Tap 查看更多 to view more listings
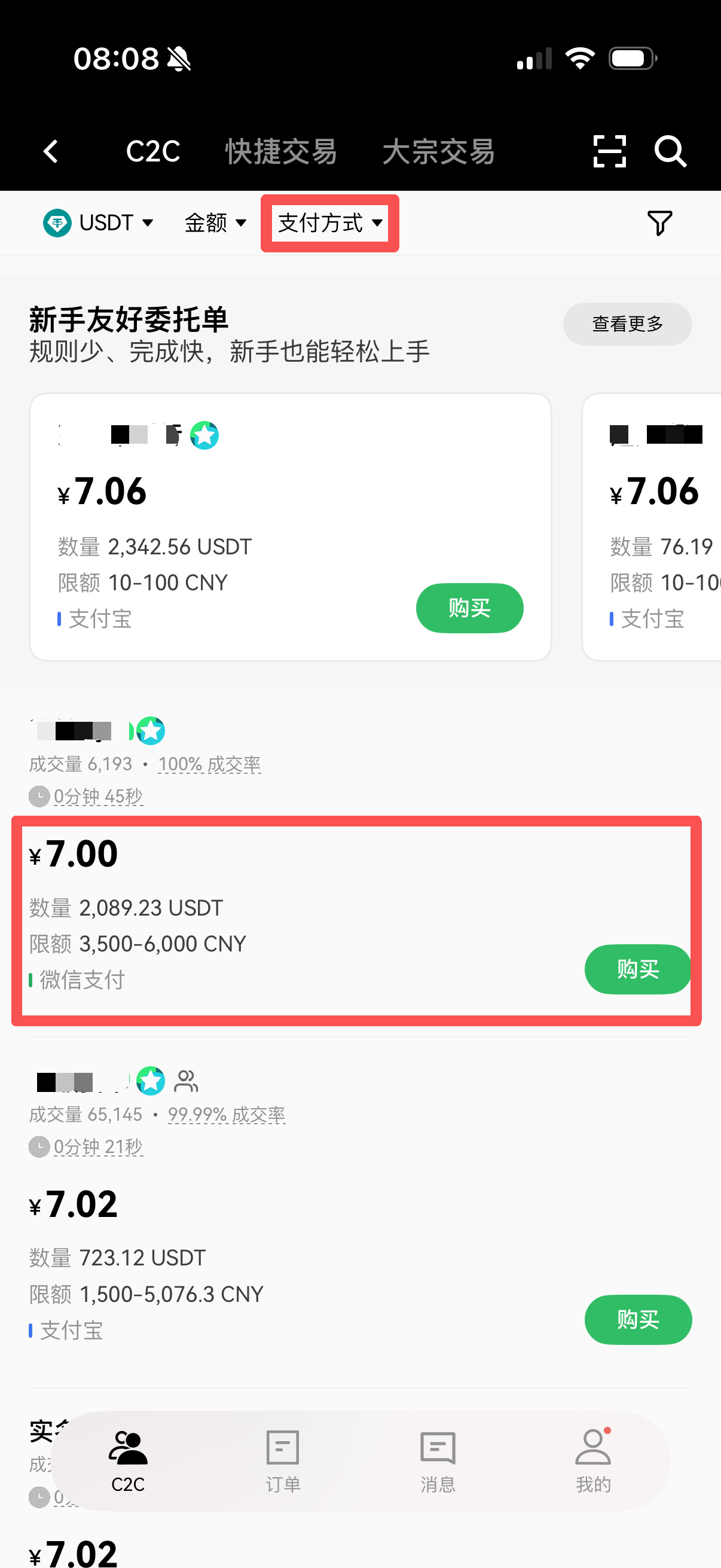Screen dimensions: 721x1568 [627, 325]
